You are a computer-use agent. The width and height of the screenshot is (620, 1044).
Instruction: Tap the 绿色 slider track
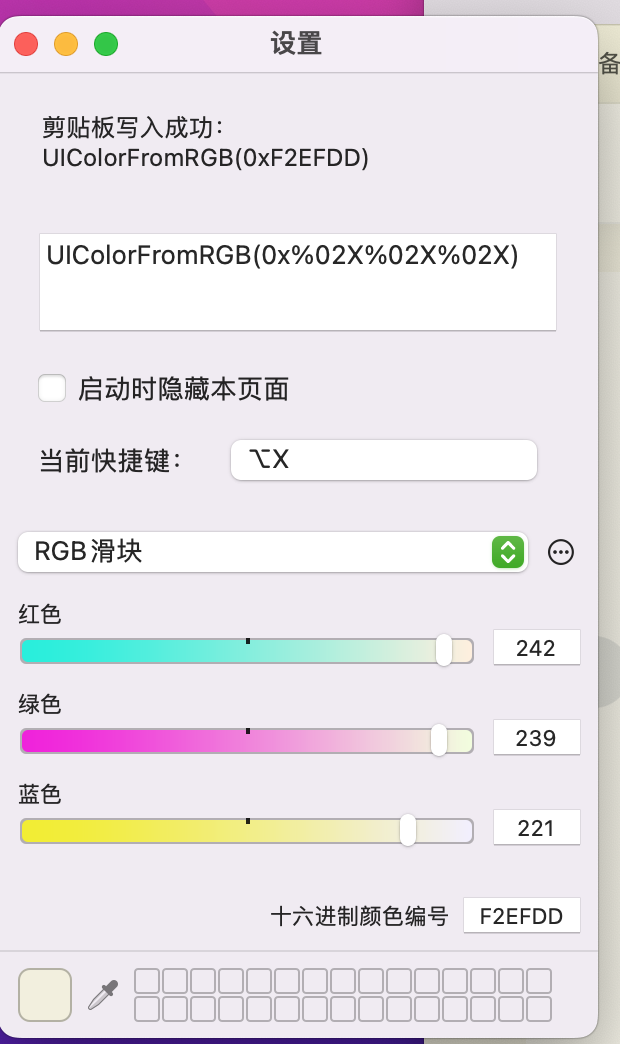pos(246,741)
